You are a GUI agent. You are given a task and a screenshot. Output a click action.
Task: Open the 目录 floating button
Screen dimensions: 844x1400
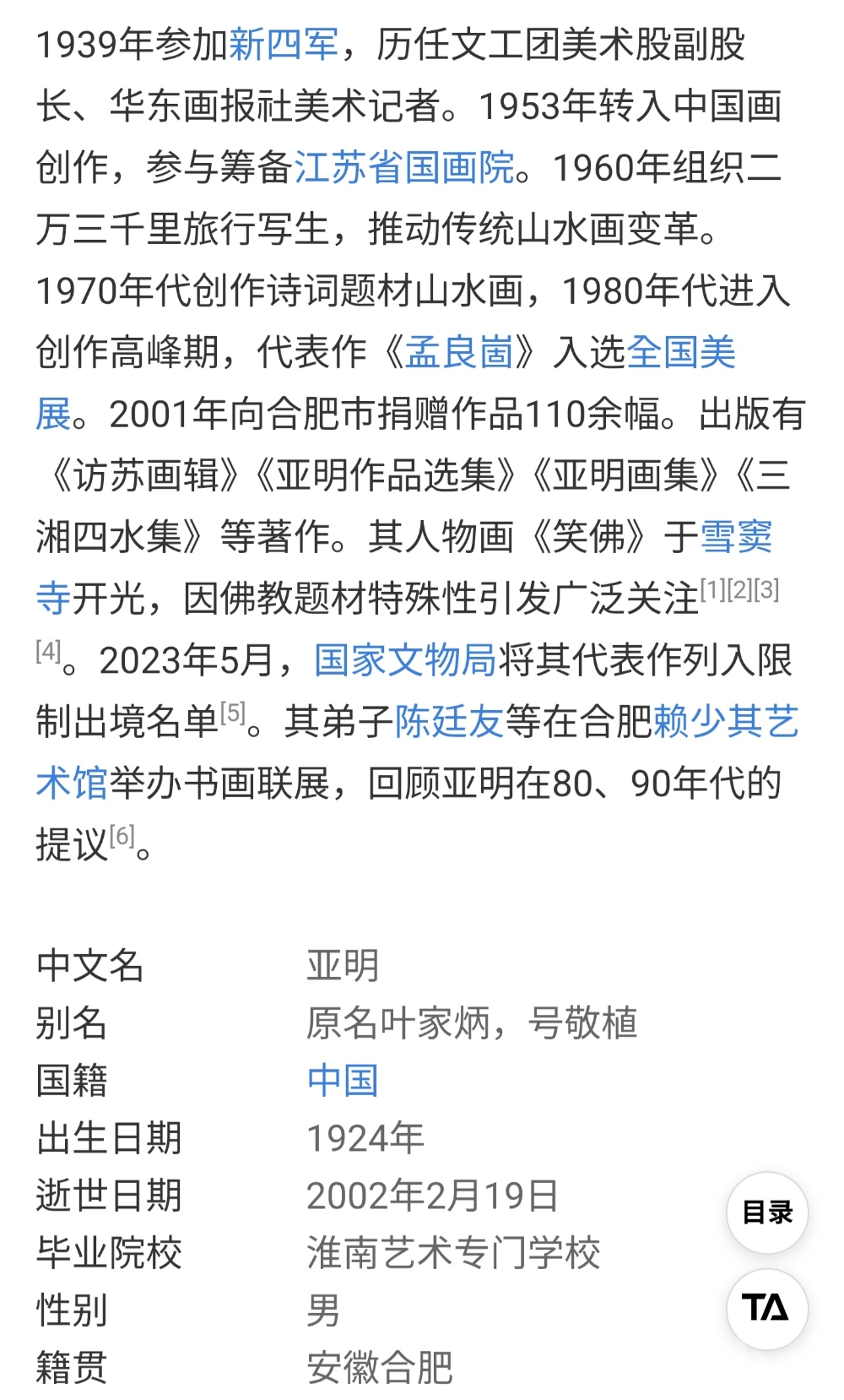coord(767,1213)
